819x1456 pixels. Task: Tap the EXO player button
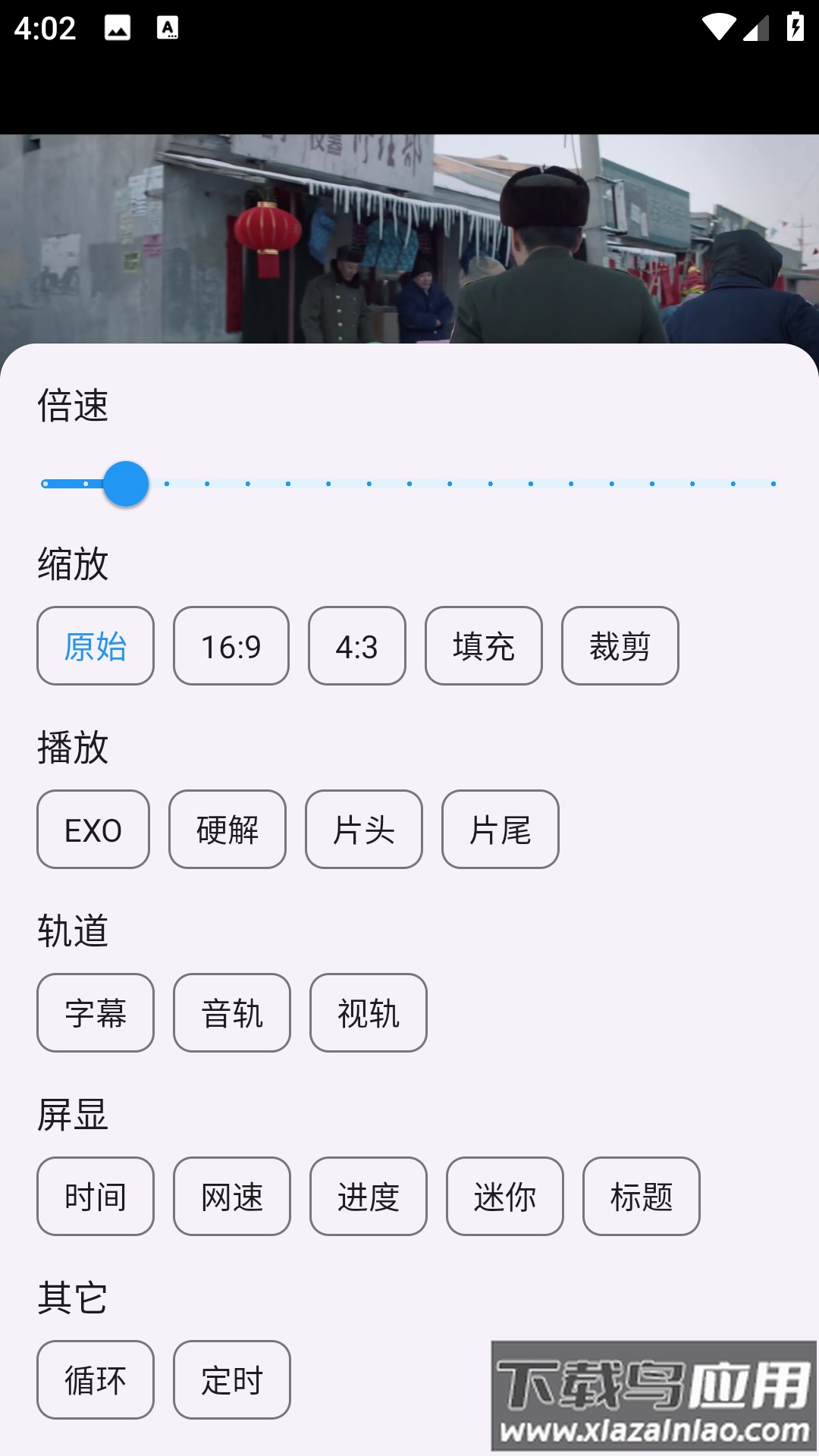coord(93,830)
